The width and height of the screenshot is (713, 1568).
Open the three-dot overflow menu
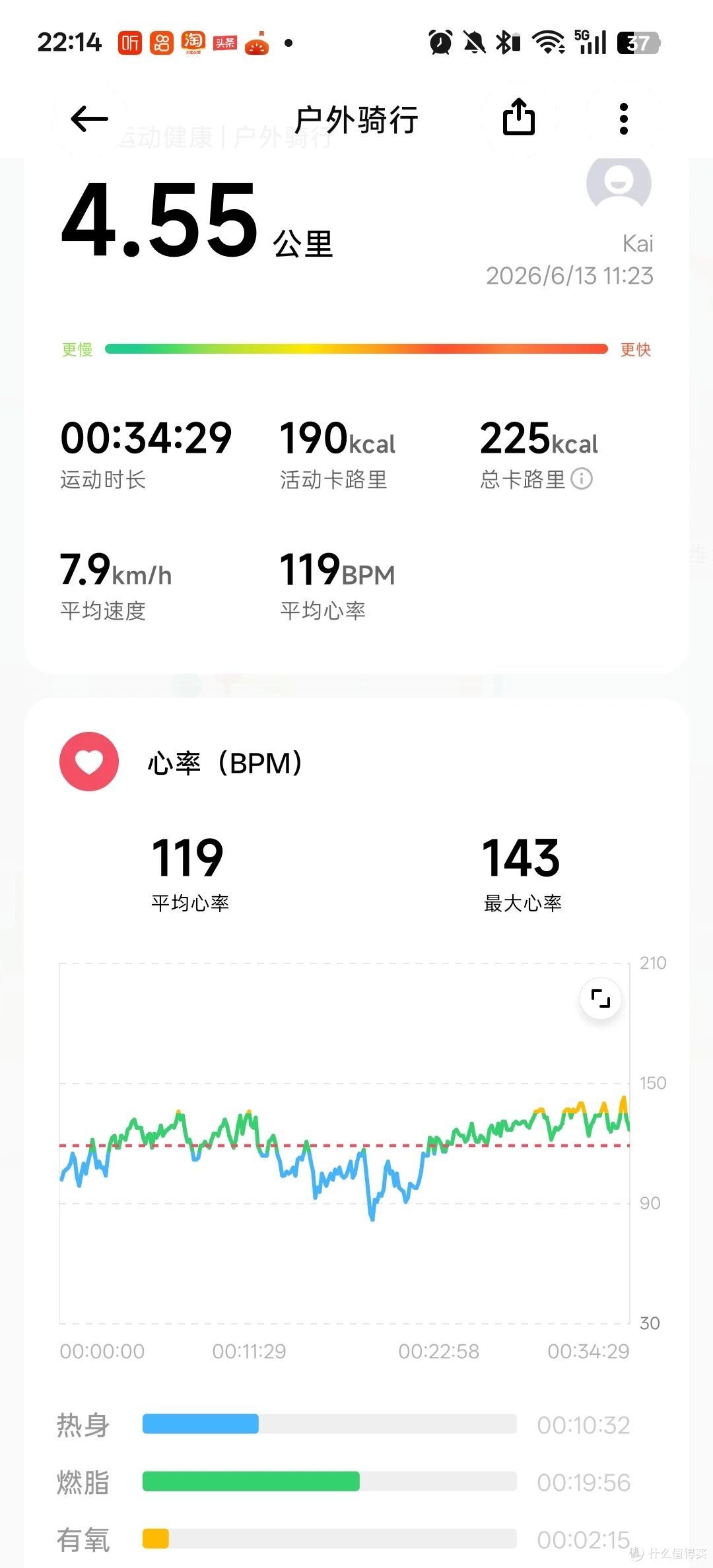(624, 119)
